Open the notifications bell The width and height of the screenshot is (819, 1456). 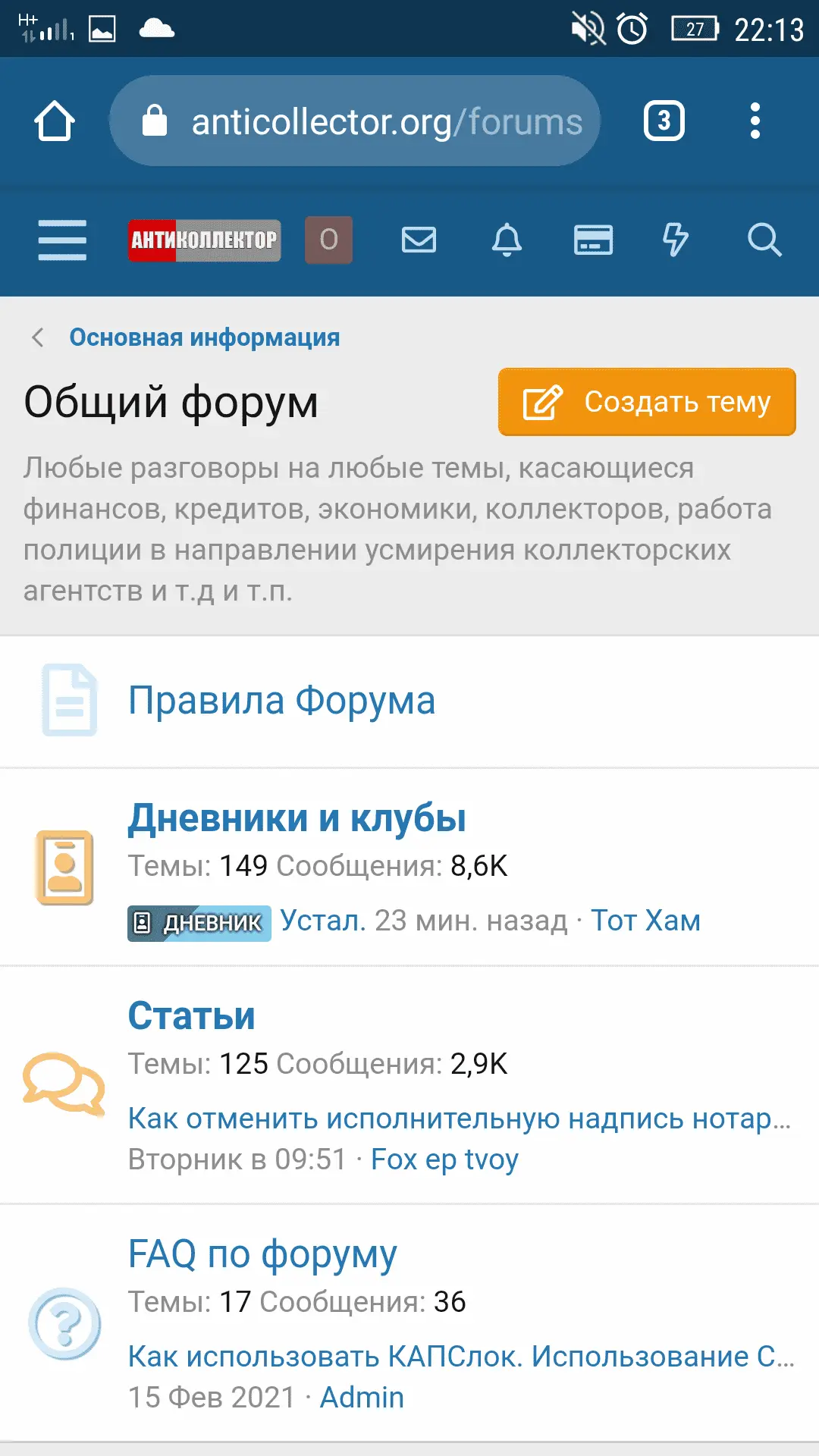coord(507,240)
